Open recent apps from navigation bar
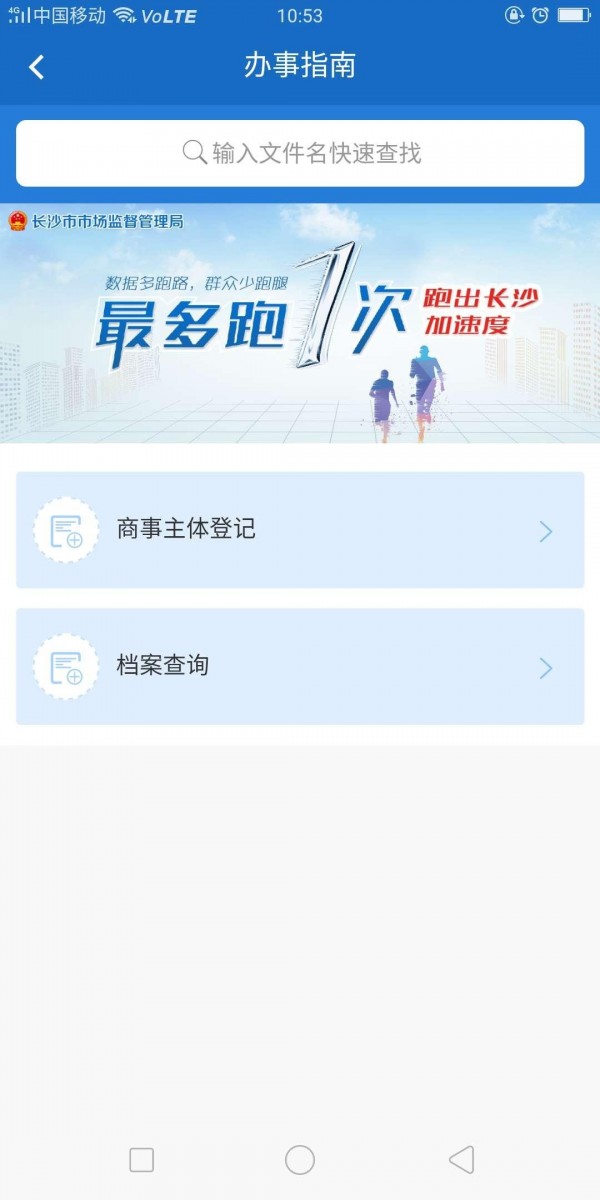The width and height of the screenshot is (600, 1200). 142,1160
